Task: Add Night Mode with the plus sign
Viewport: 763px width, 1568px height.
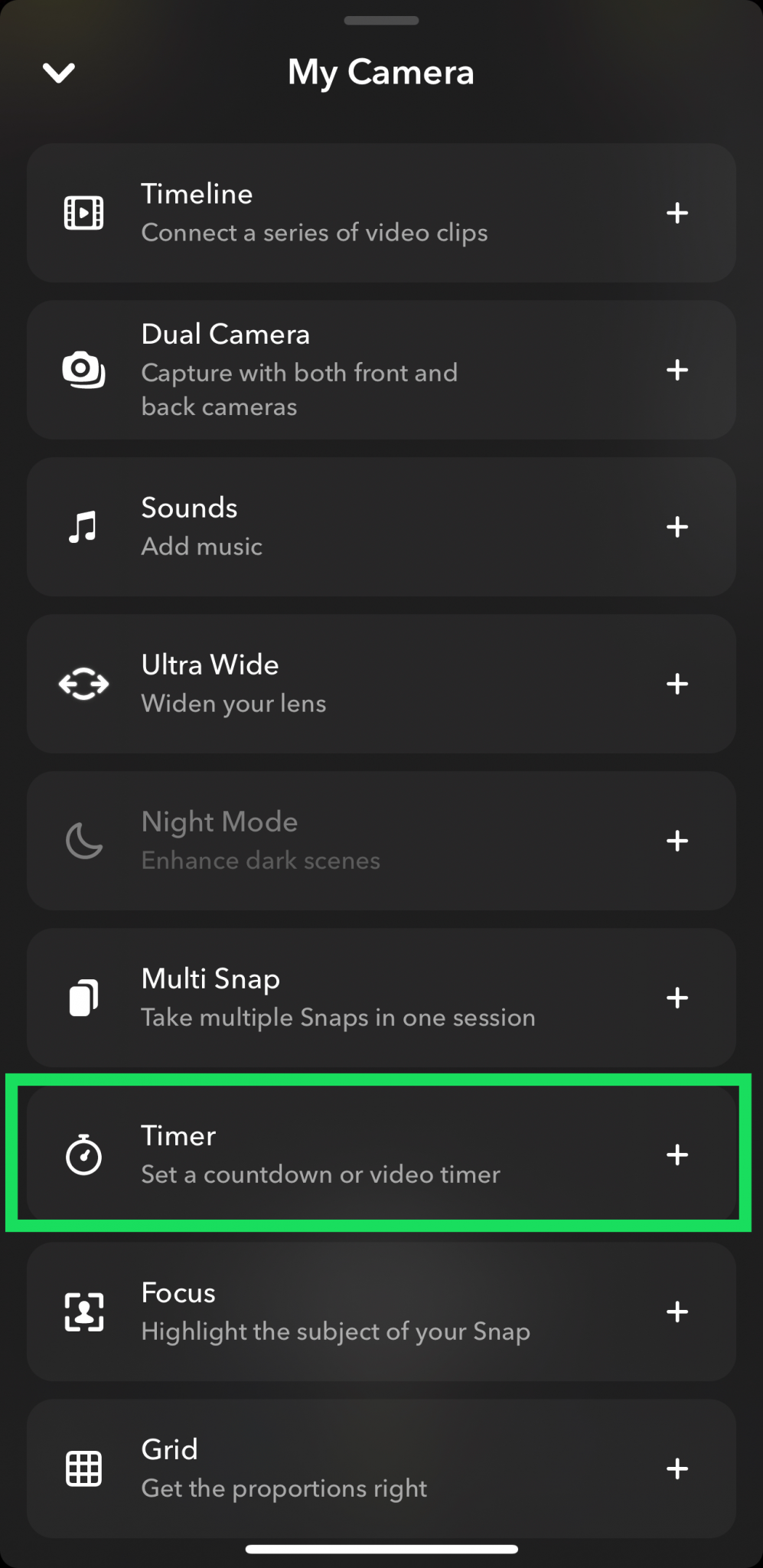Action: tap(677, 840)
